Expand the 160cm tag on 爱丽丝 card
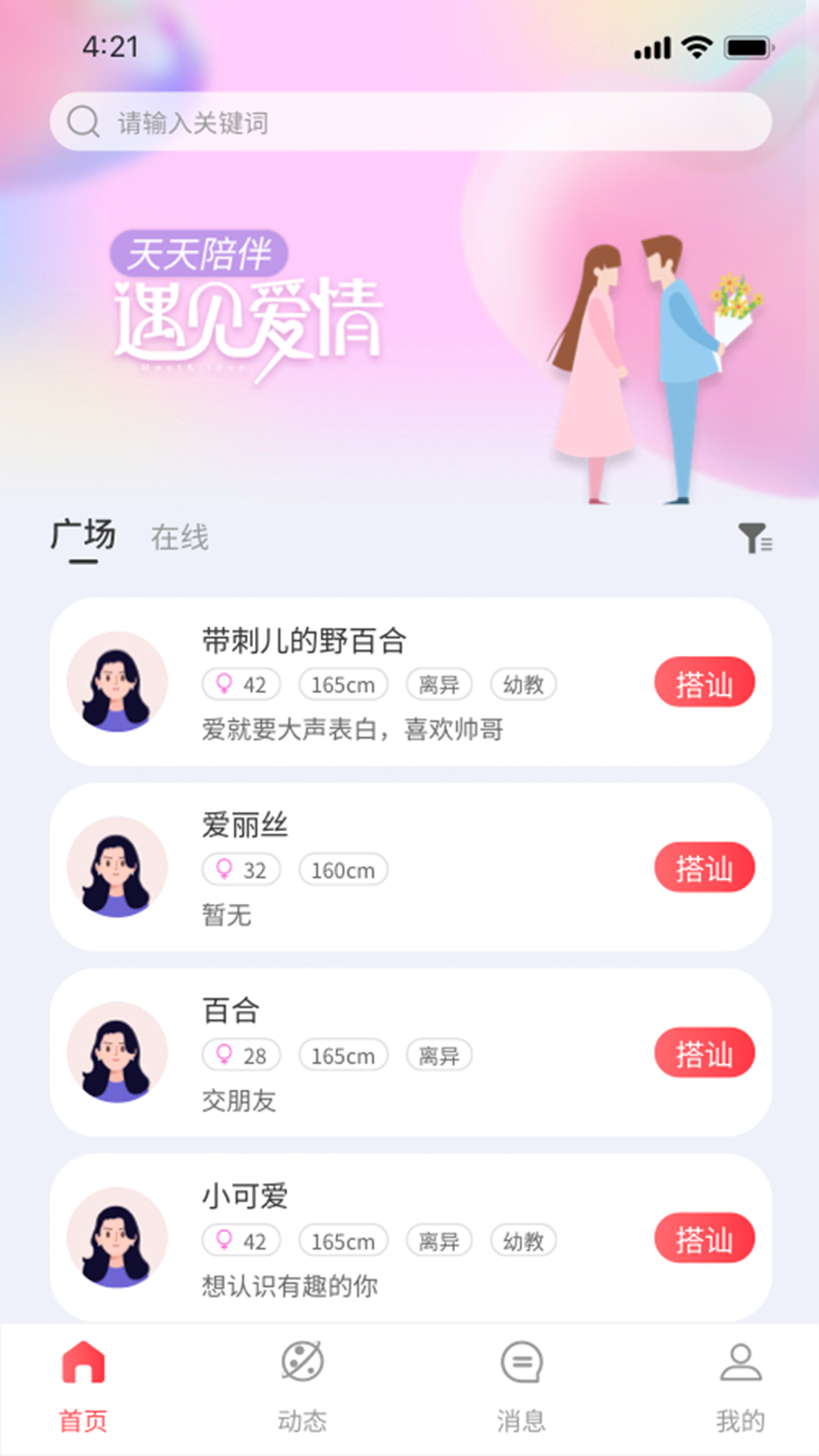Image resolution: width=819 pixels, height=1456 pixels. [343, 869]
